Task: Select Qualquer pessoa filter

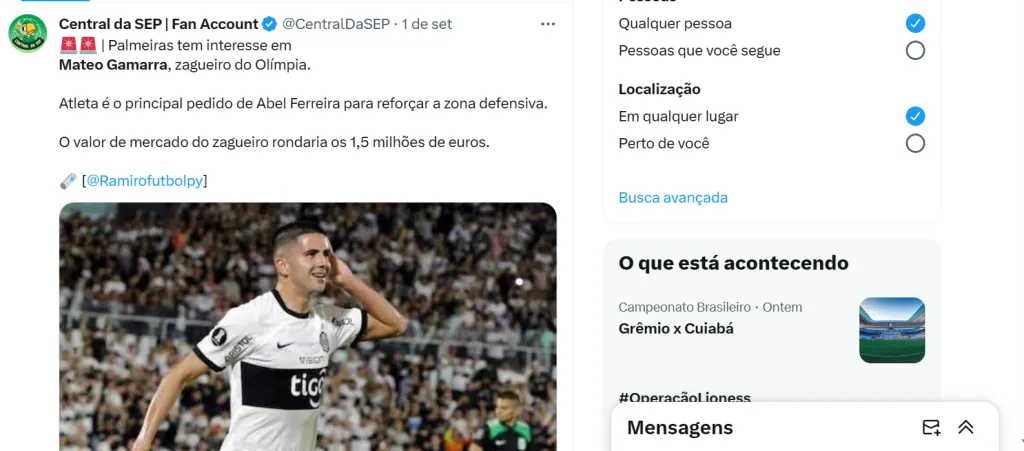Action: (x=914, y=23)
